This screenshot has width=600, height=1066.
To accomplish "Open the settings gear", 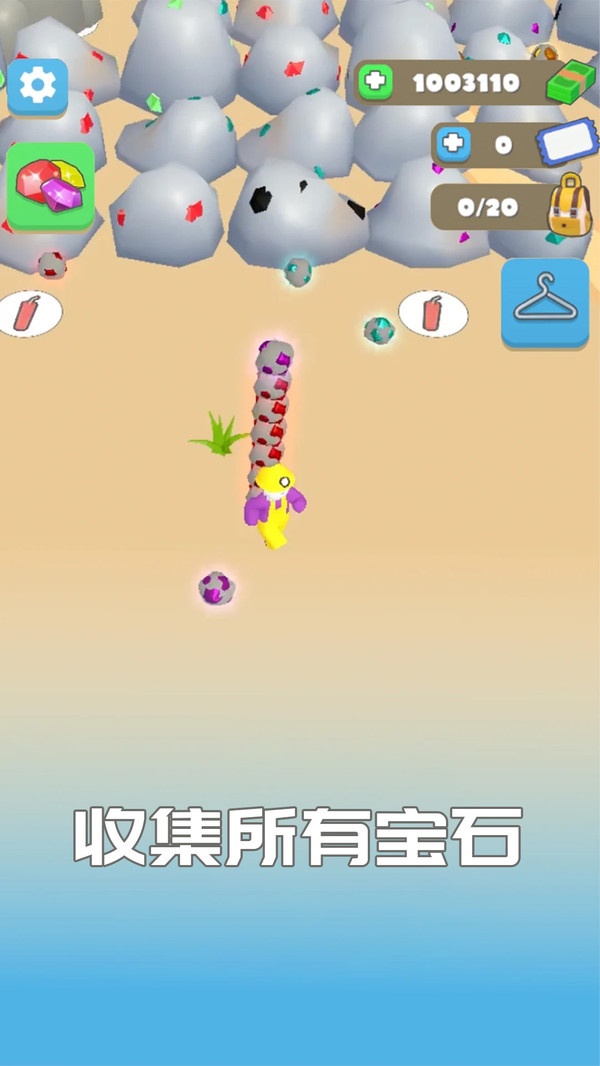I will pyautogui.click(x=38, y=86).
